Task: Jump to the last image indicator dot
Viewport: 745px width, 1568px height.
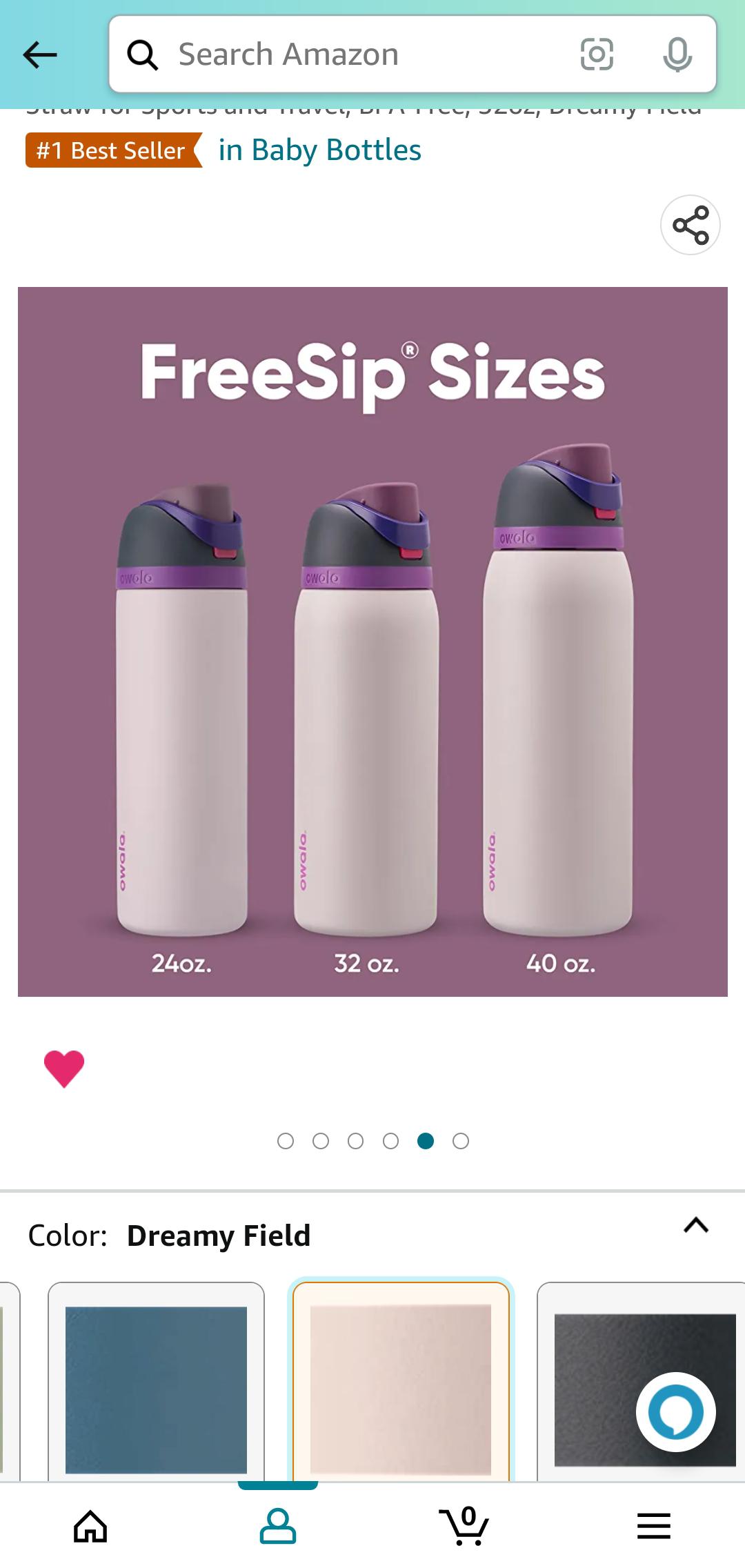Action: [461, 1141]
